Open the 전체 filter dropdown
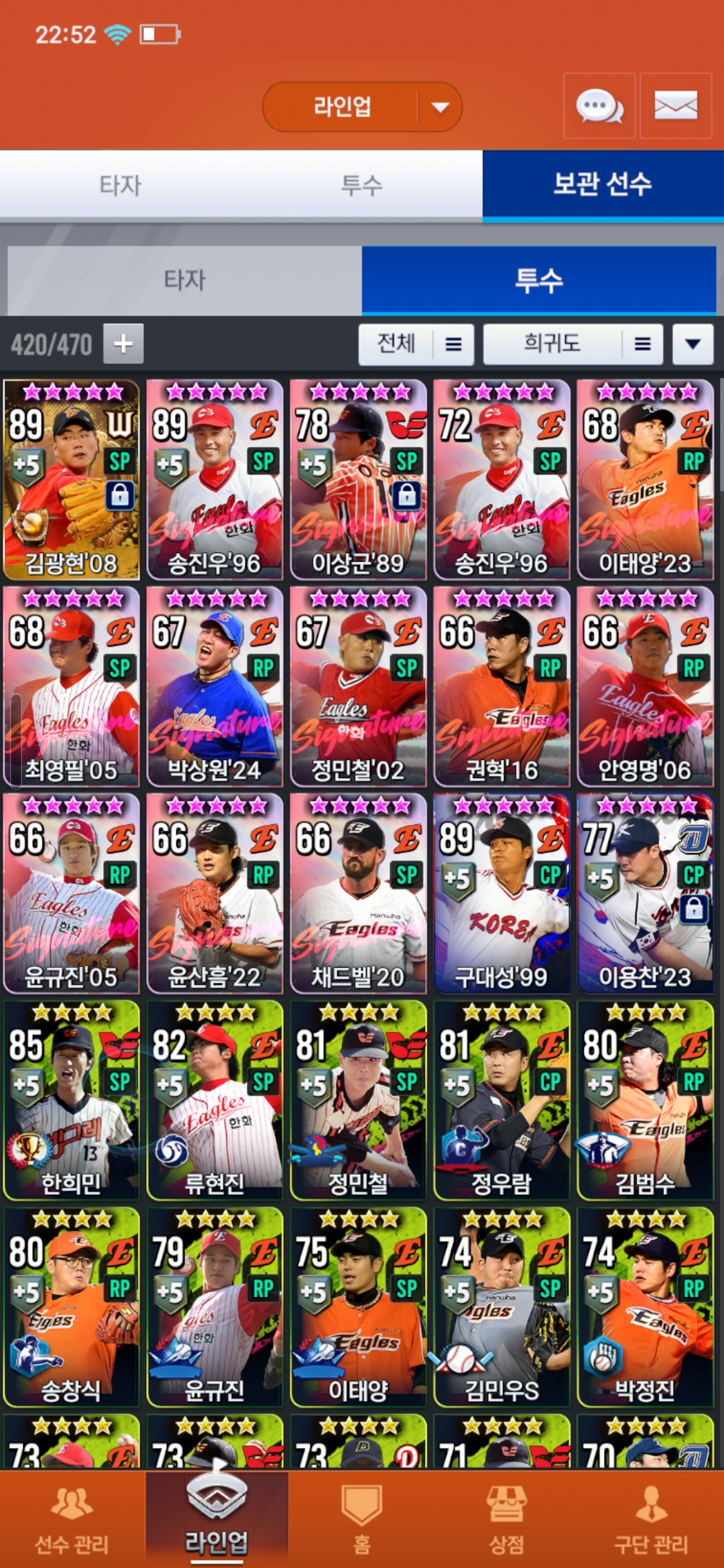 point(416,344)
